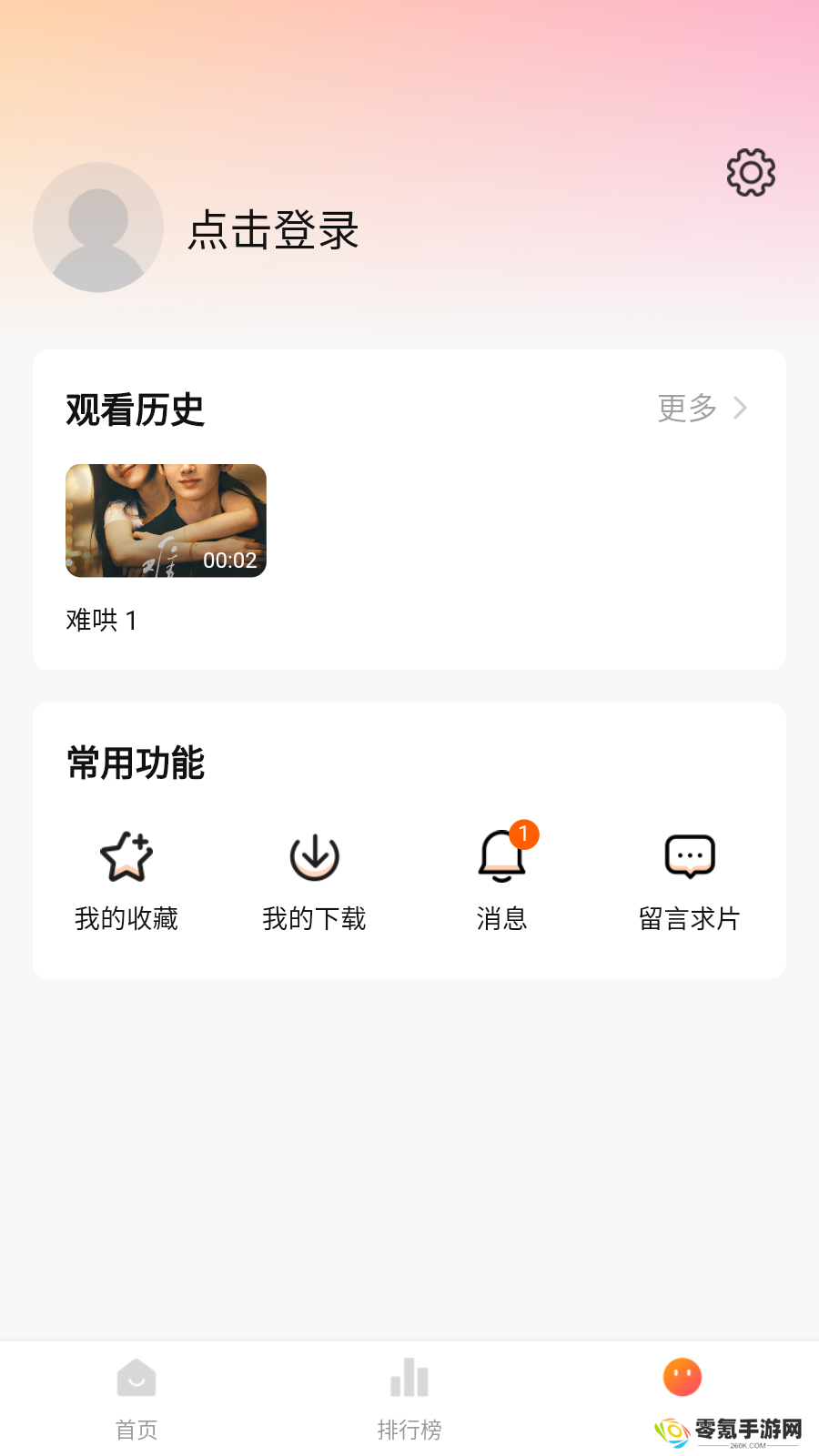Open 消息 notifications bell
The image size is (819, 1456).
[502, 879]
